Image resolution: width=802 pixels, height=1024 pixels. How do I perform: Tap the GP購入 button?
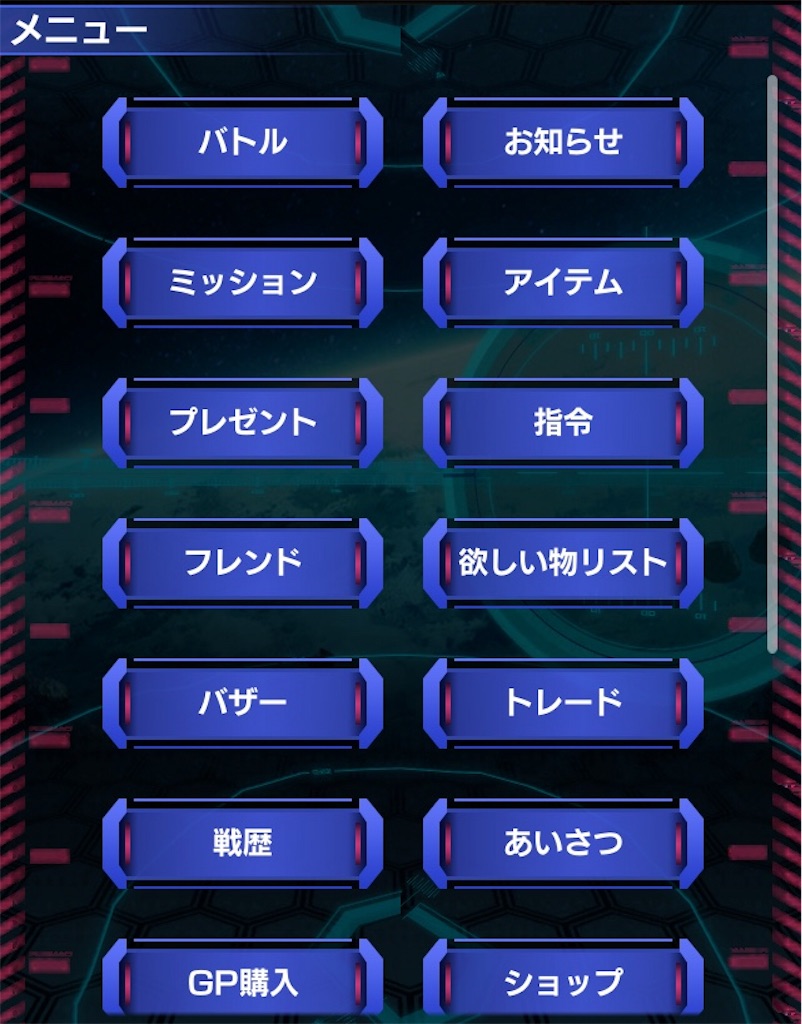(x=242, y=982)
